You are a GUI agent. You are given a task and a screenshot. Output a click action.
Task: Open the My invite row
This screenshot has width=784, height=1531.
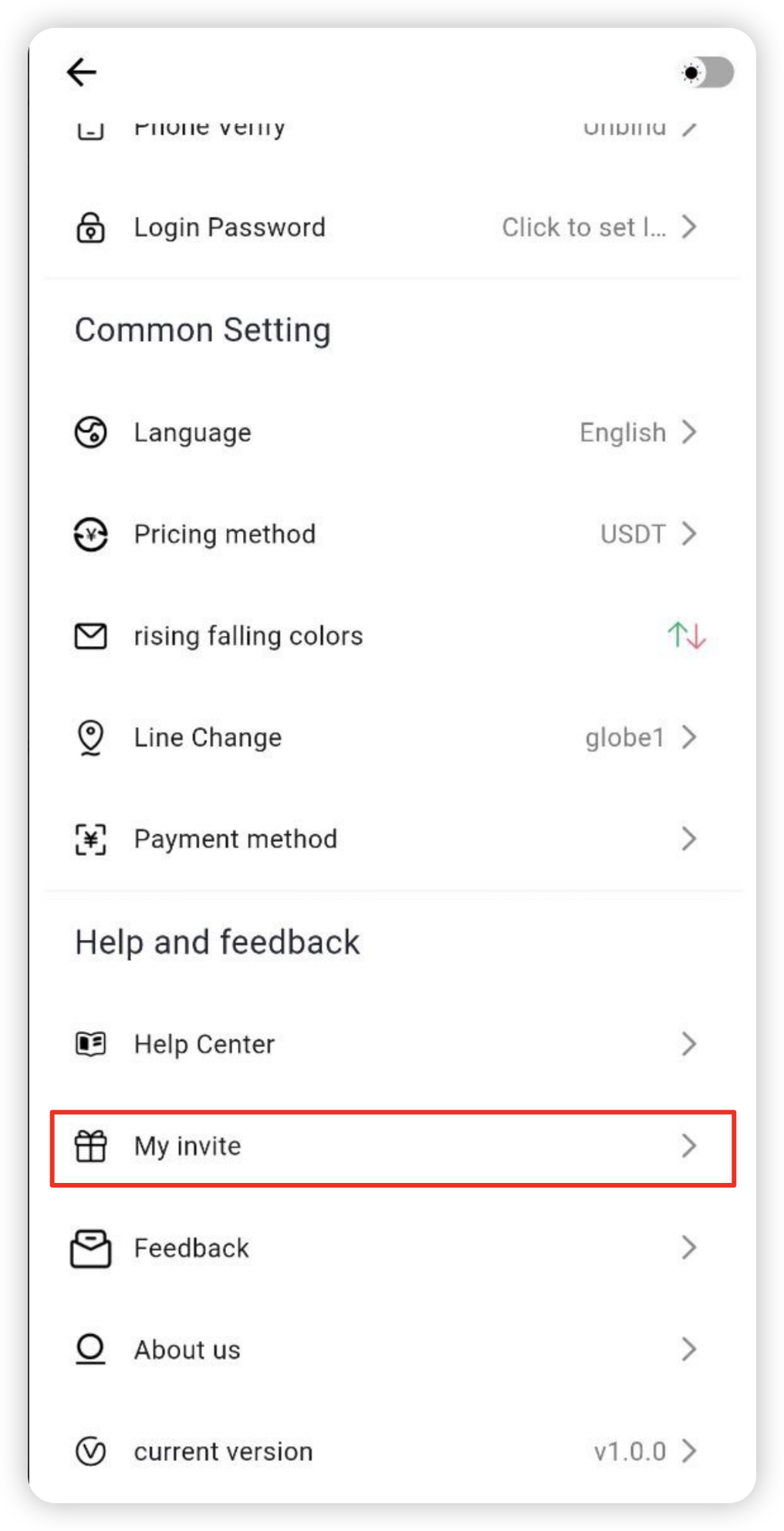tap(393, 1147)
